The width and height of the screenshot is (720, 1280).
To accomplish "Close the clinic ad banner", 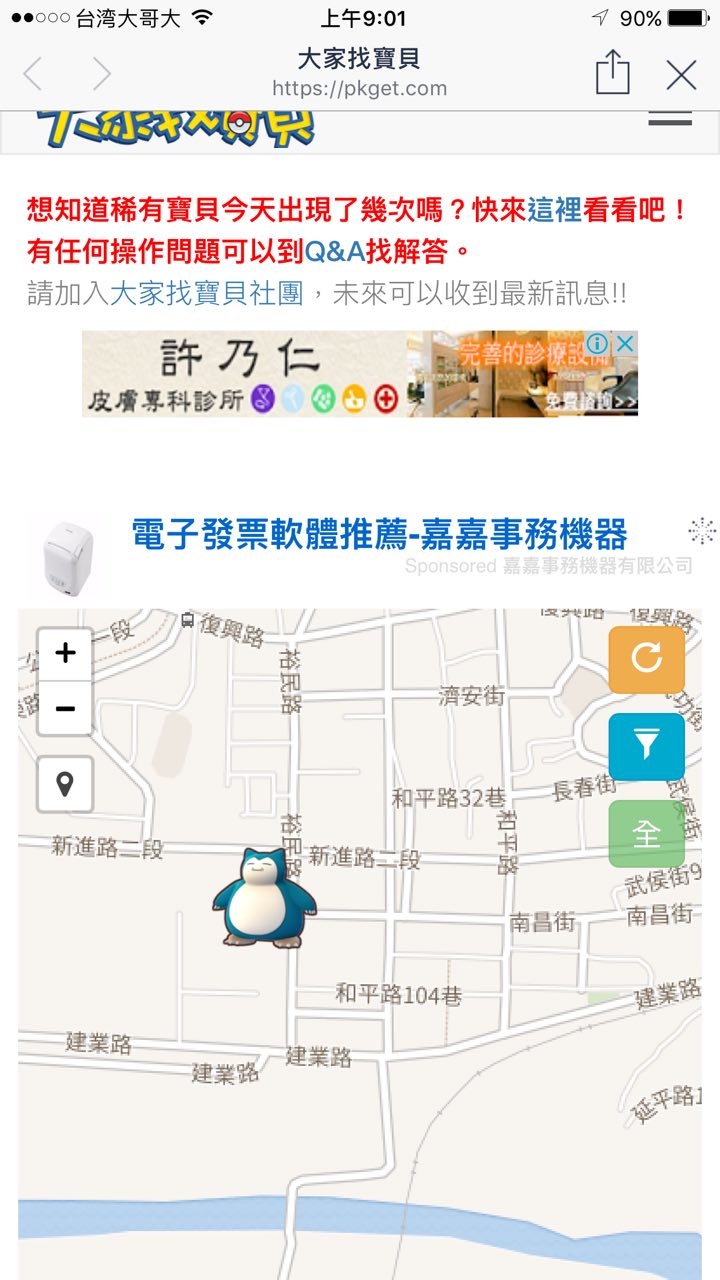I will tap(625, 344).
